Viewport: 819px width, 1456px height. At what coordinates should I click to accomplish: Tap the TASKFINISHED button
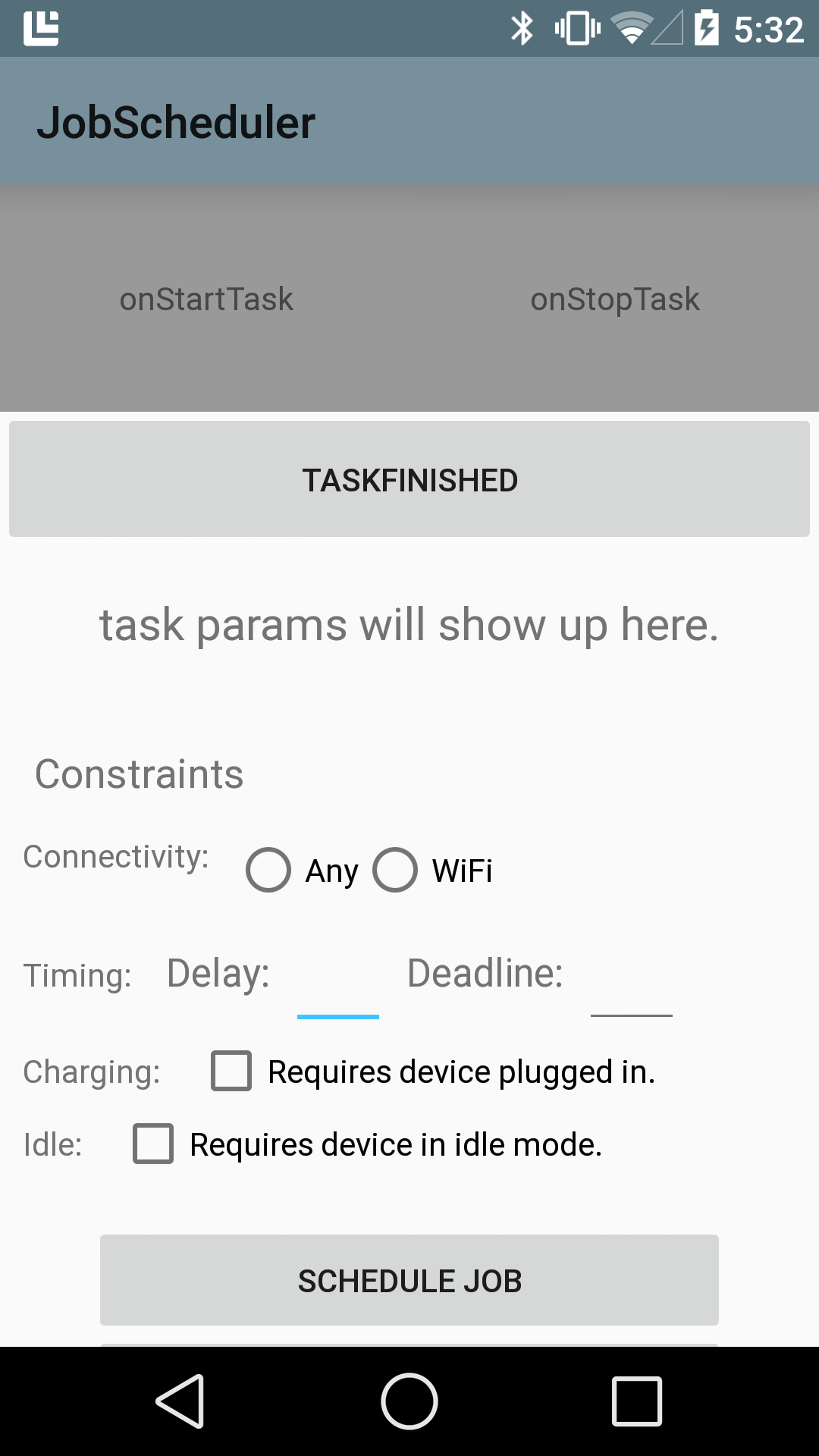(x=409, y=479)
